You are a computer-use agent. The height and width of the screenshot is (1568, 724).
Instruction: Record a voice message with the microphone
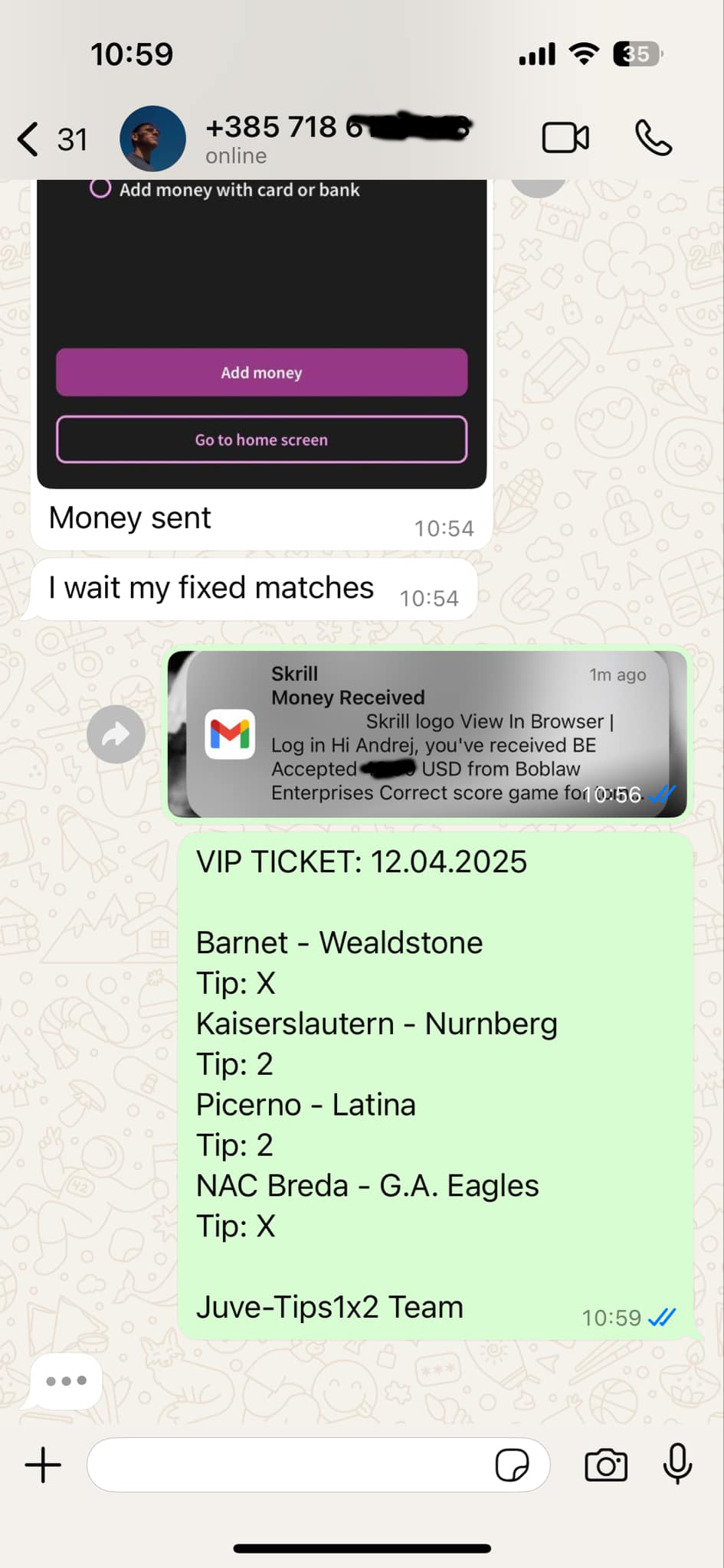coord(677,1464)
